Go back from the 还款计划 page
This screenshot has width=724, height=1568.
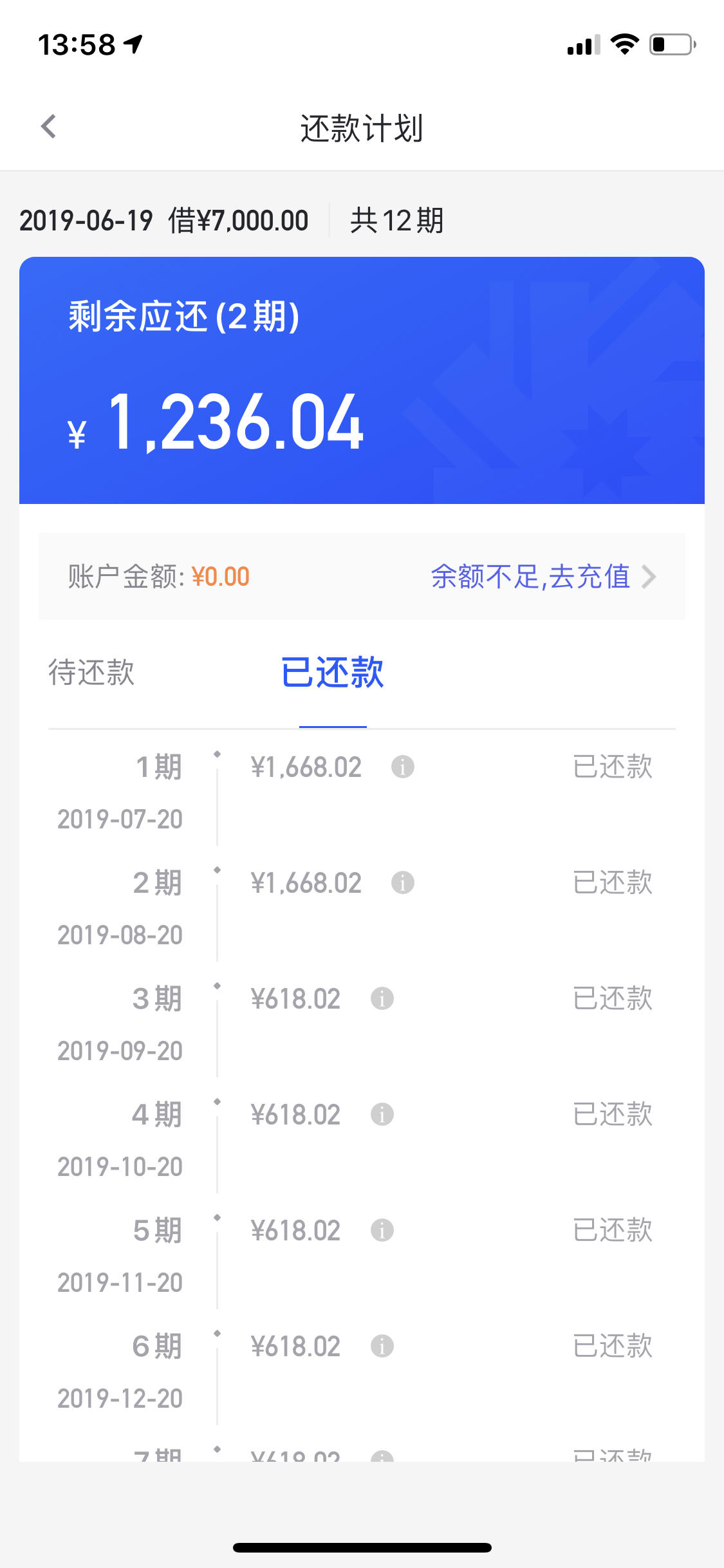tap(49, 127)
